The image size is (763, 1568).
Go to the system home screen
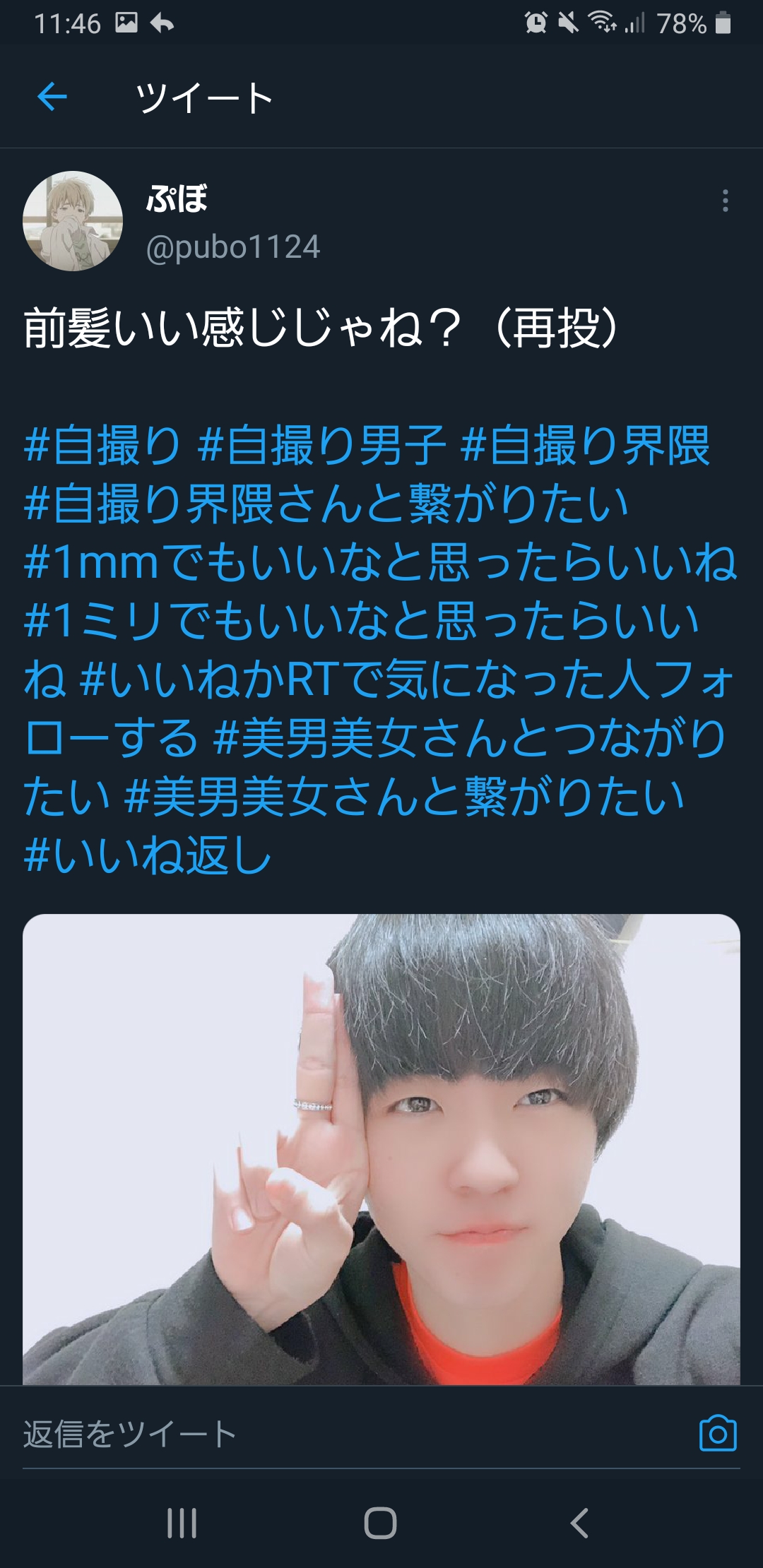(381, 1523)
